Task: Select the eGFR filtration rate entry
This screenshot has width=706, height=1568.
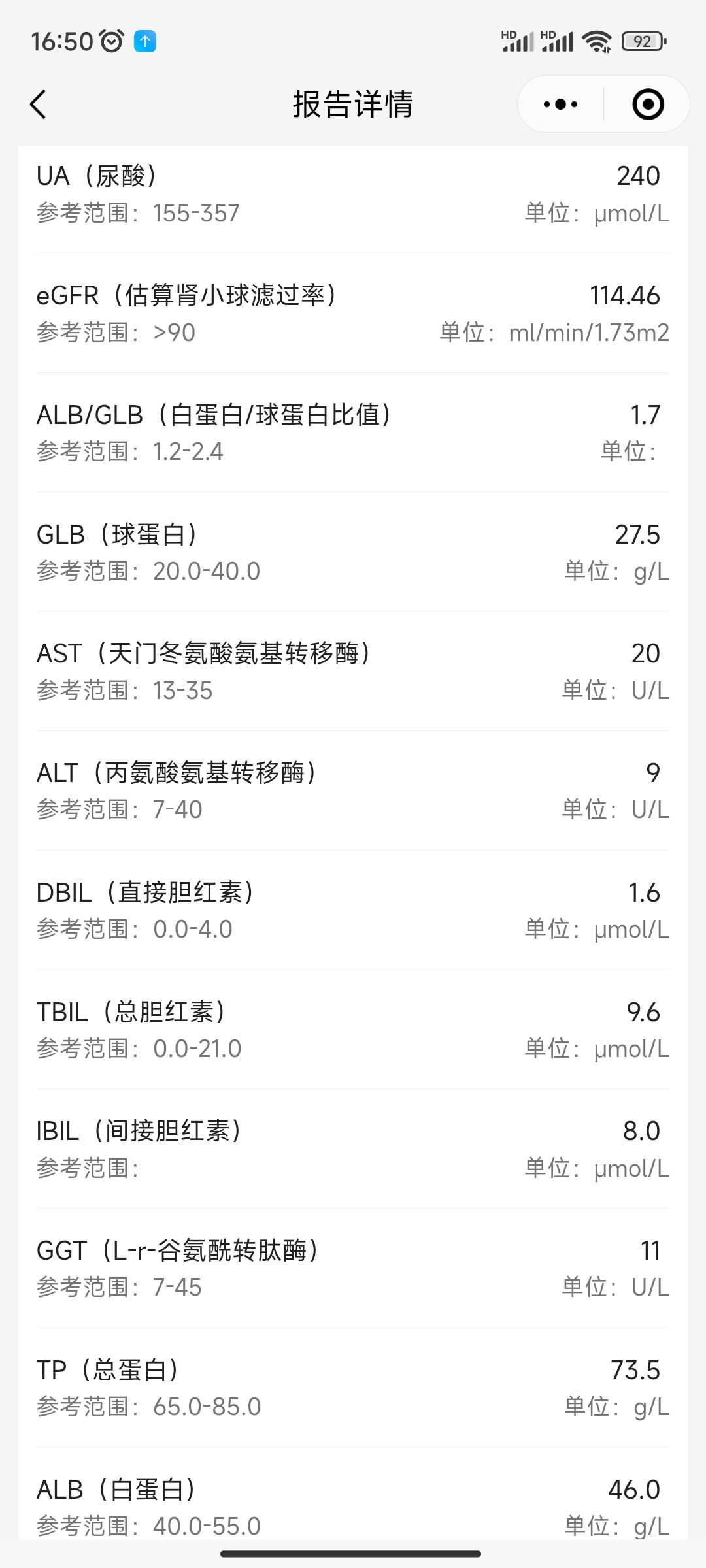Action: [353, 312]
